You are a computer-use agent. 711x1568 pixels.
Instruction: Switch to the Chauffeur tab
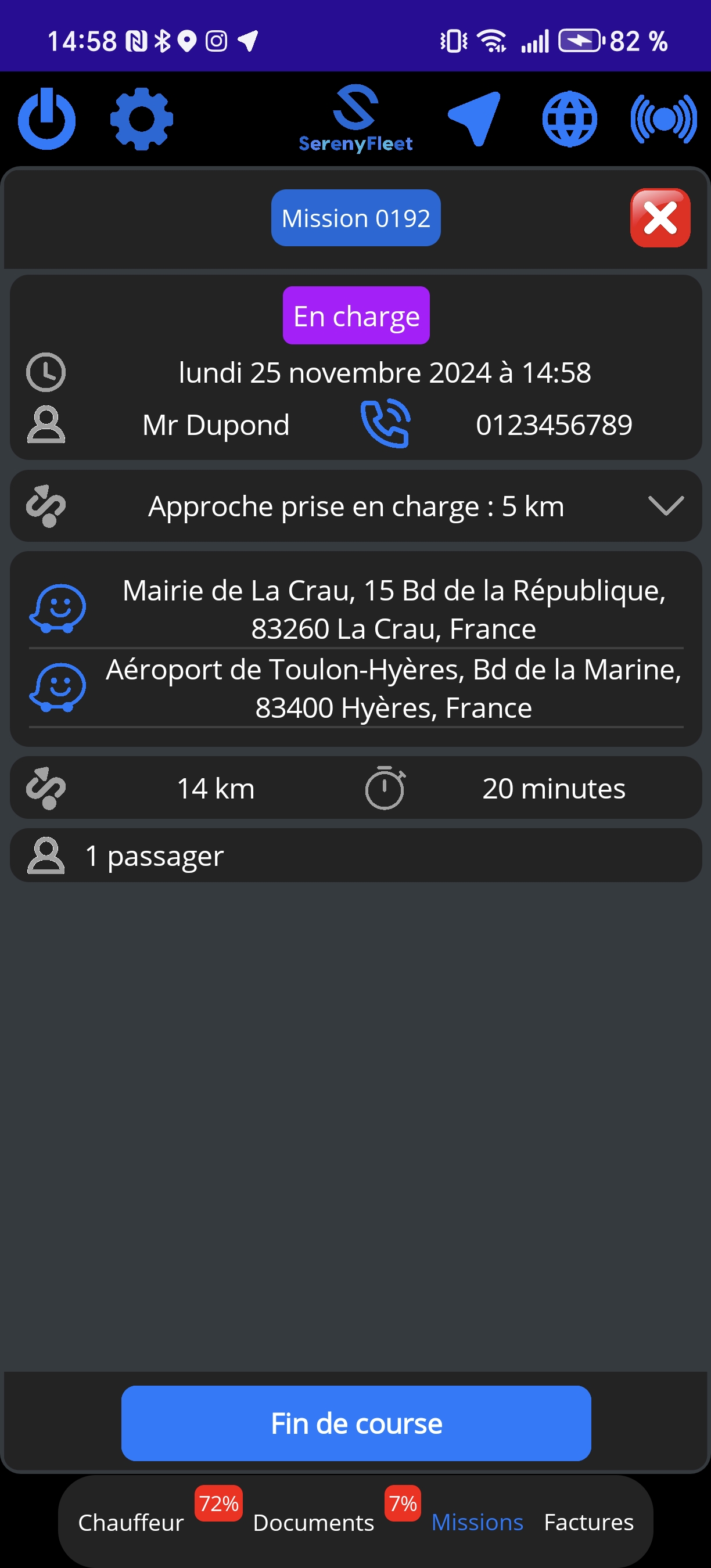point(131,1522)
